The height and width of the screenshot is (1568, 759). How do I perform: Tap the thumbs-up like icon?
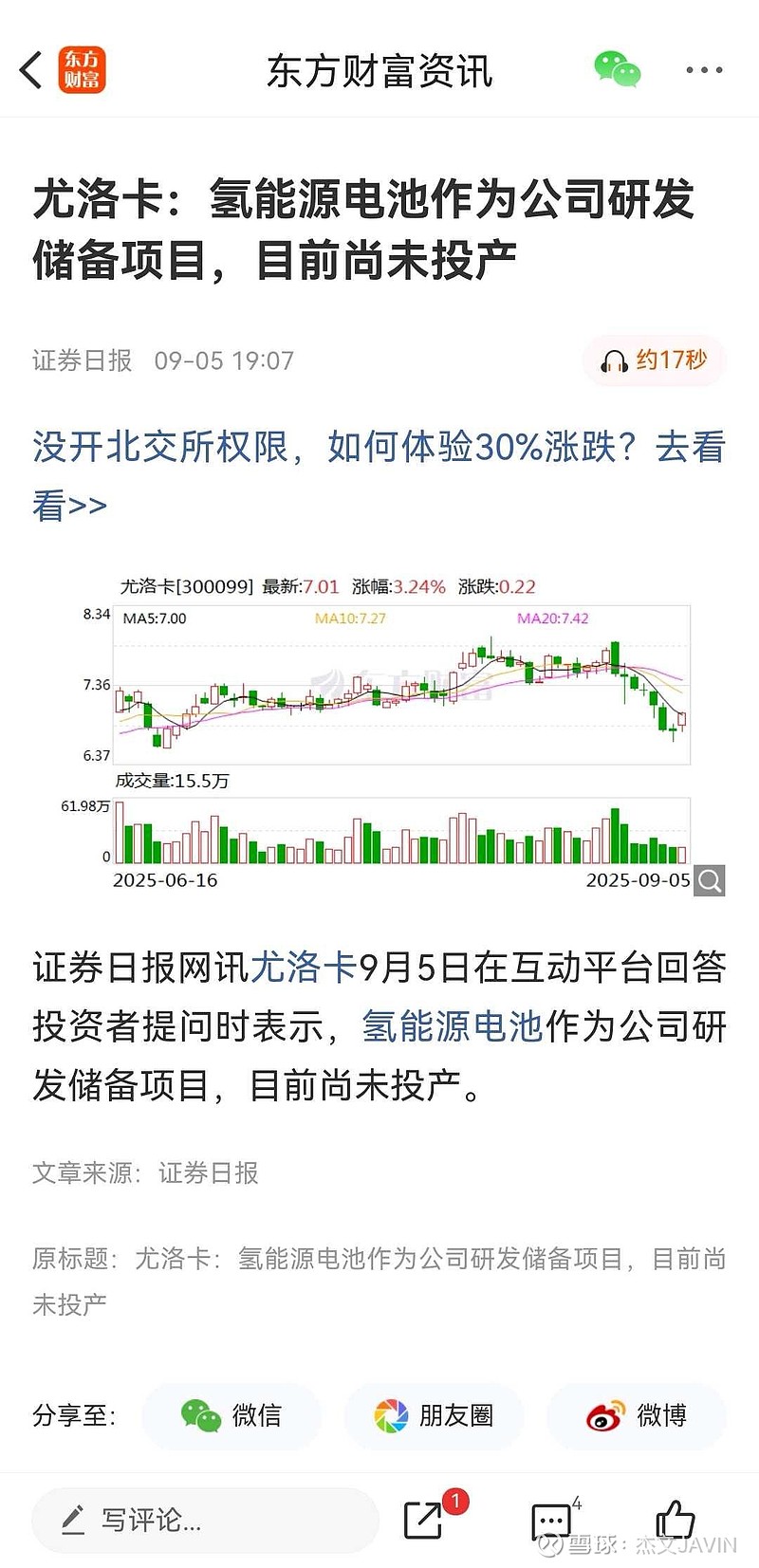click(676, 1520)
